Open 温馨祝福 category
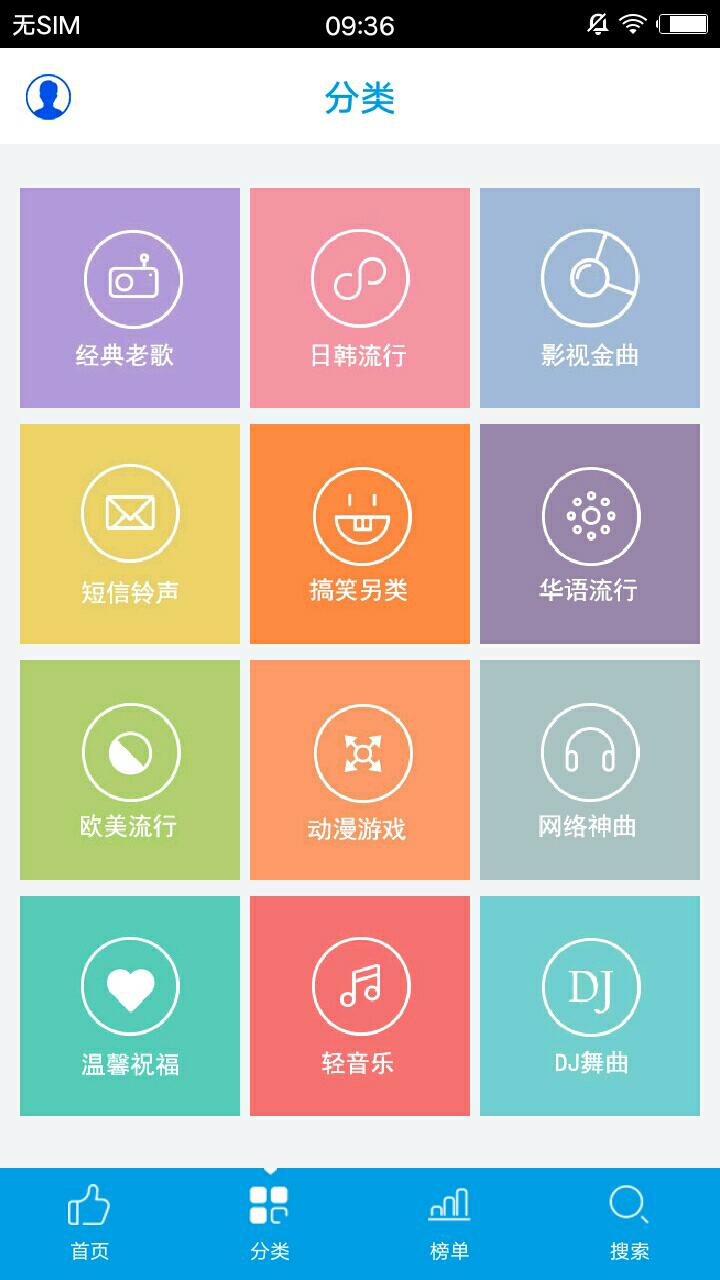 (130, 1006)
